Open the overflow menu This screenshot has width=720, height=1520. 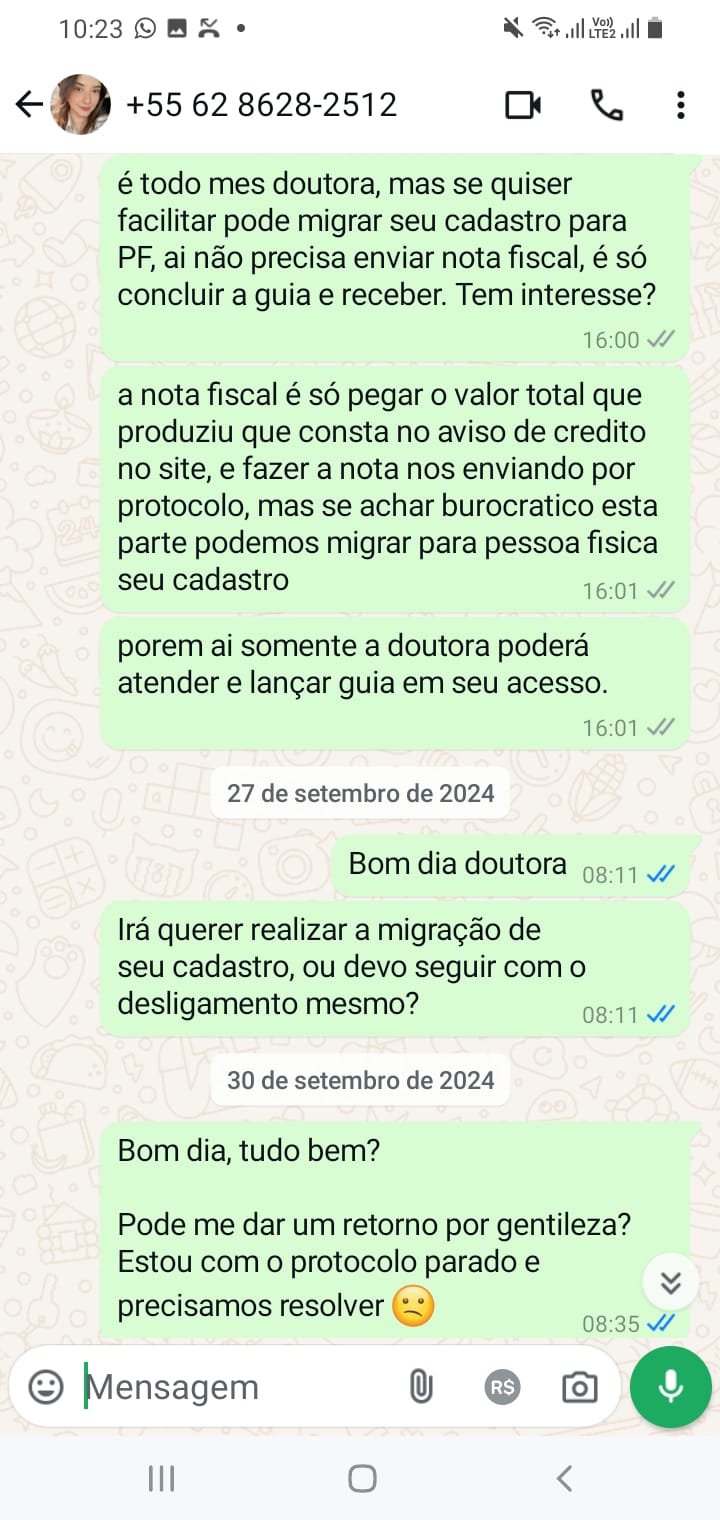tap(680, 105)
